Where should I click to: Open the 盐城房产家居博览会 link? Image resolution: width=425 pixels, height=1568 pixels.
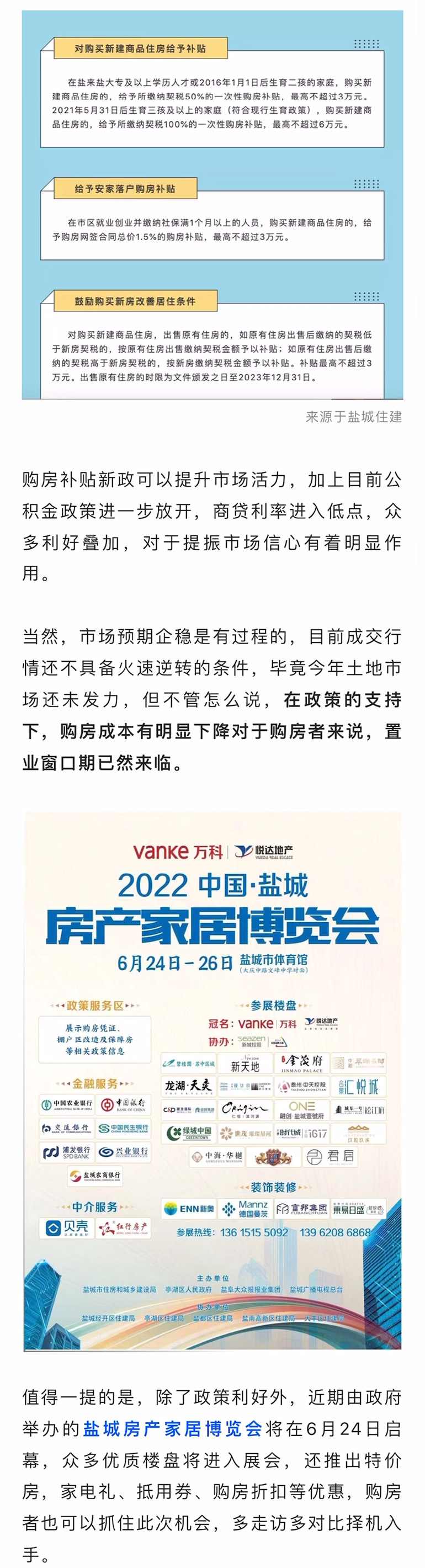pos(172,1428)
